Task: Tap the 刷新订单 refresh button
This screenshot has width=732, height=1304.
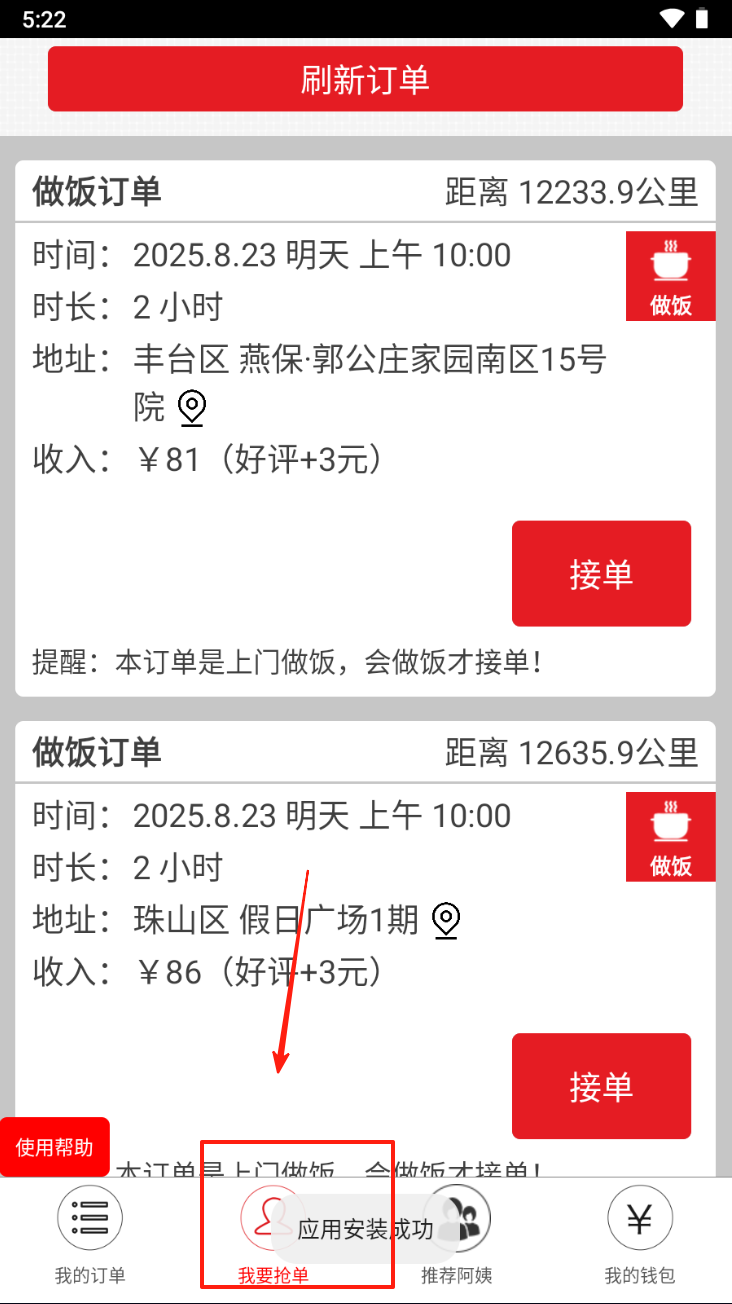Action: [365, 79]
